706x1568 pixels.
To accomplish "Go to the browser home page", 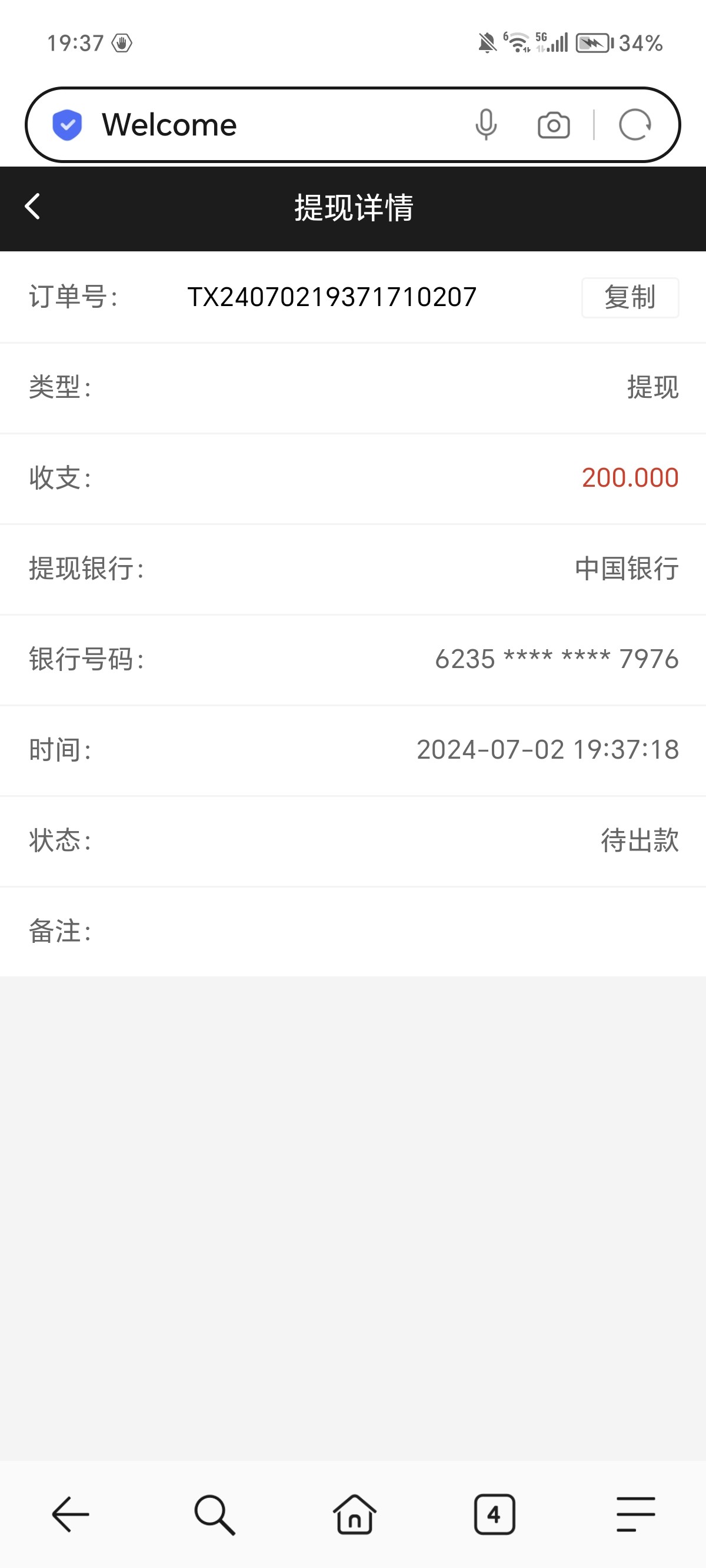I will [354, 1514].
